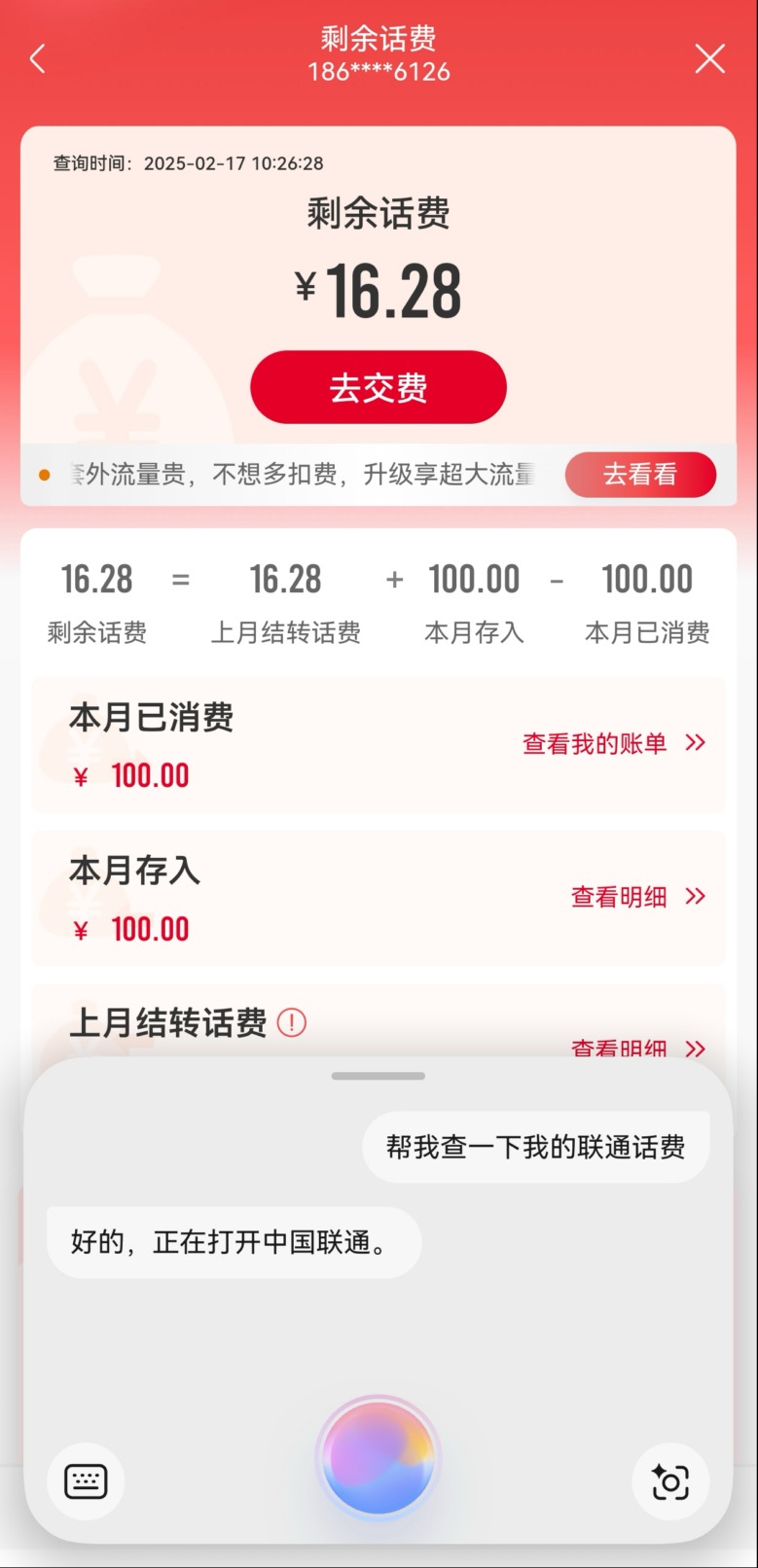Close the 剩余话费 page
This screenshot has height=1568, width=758.
pyautogui.click(x=709, y=59)
